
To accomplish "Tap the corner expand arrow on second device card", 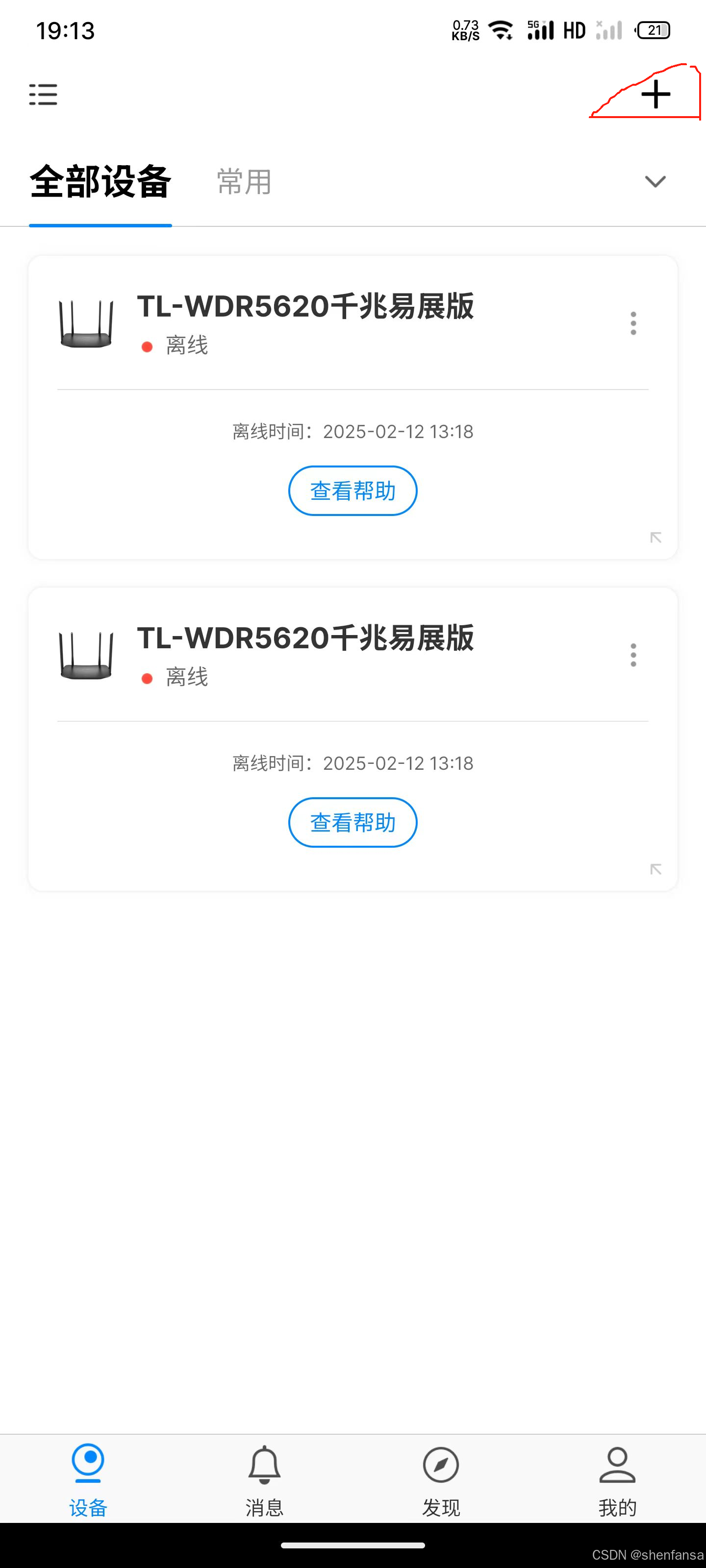I will [656, 869].
